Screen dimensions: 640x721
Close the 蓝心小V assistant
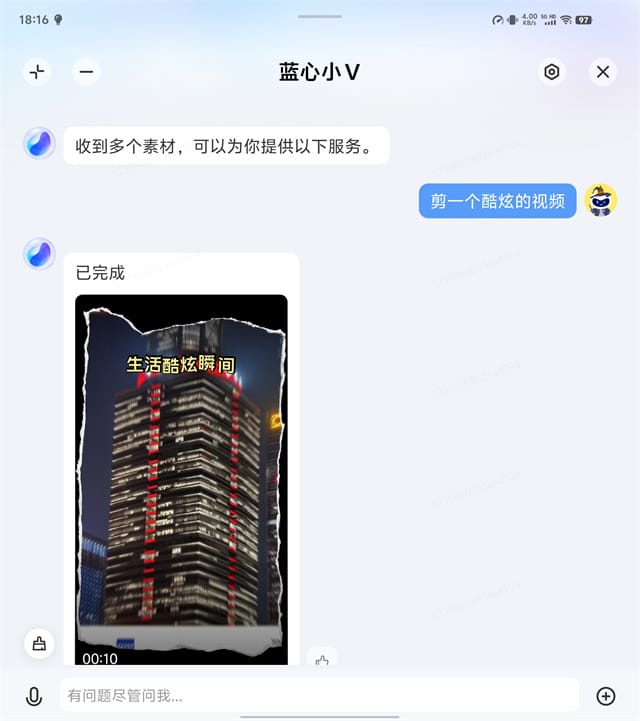point(602,71)
